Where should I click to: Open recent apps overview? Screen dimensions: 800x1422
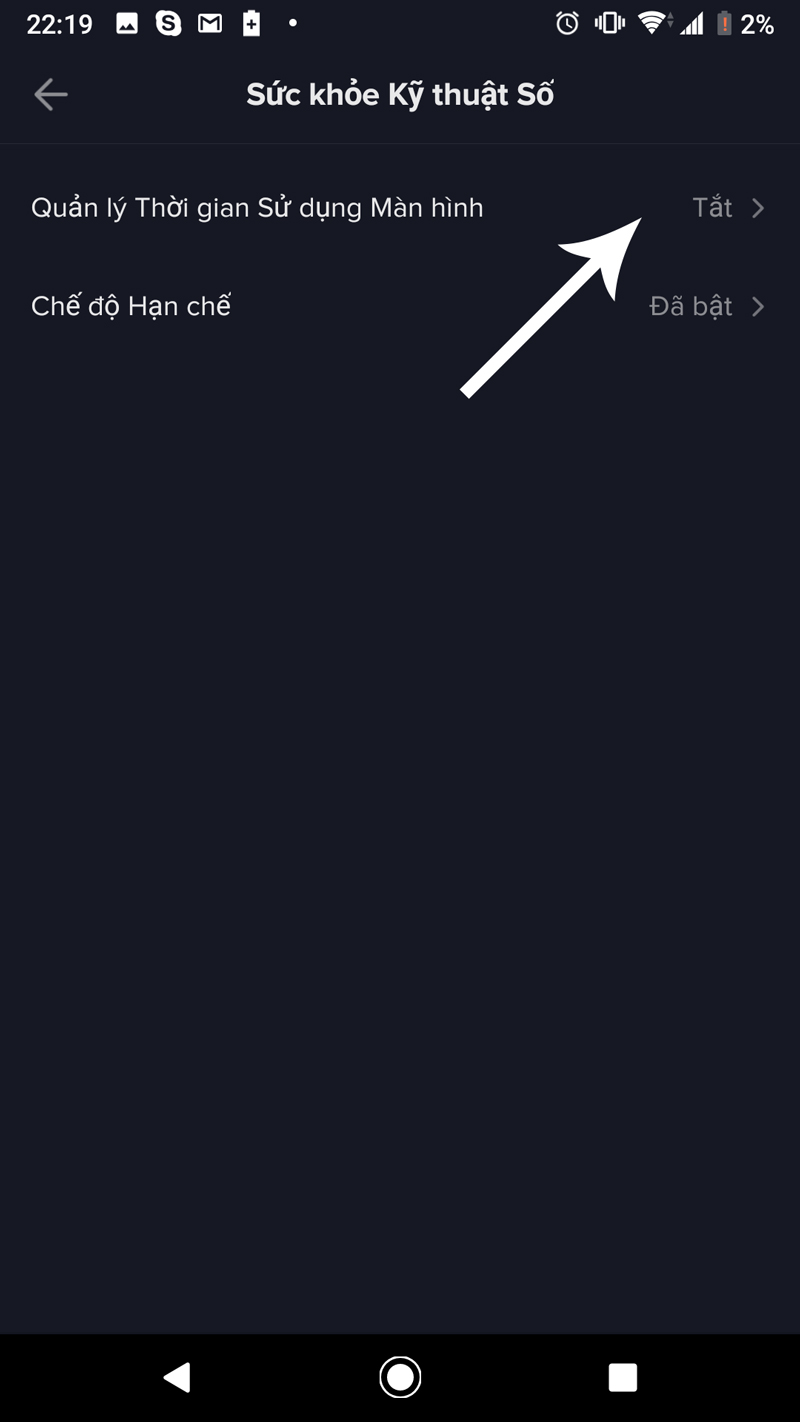tap(622, 1377)
